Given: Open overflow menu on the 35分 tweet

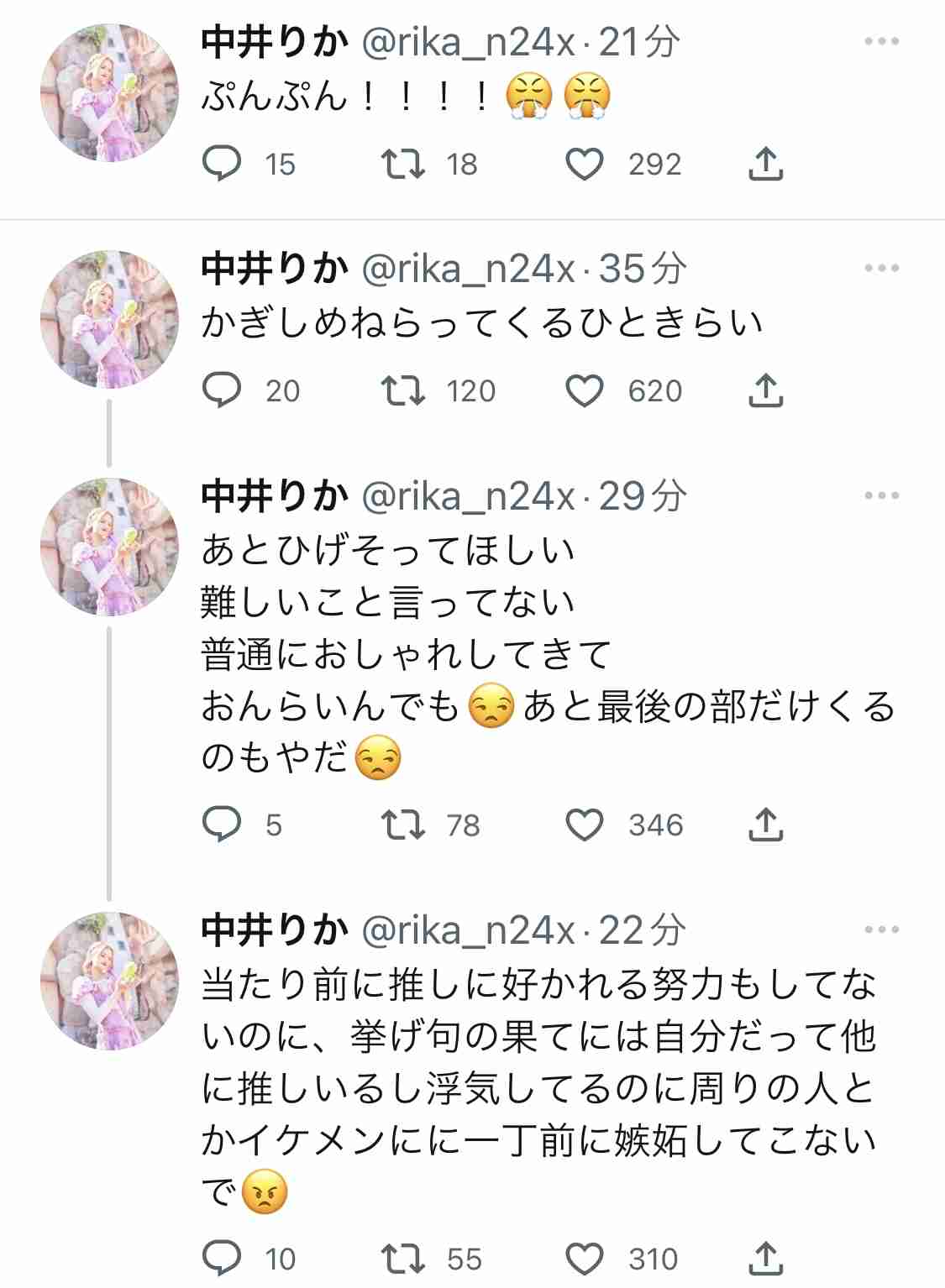Looking at the screenshot, I should tap(881, 269).
